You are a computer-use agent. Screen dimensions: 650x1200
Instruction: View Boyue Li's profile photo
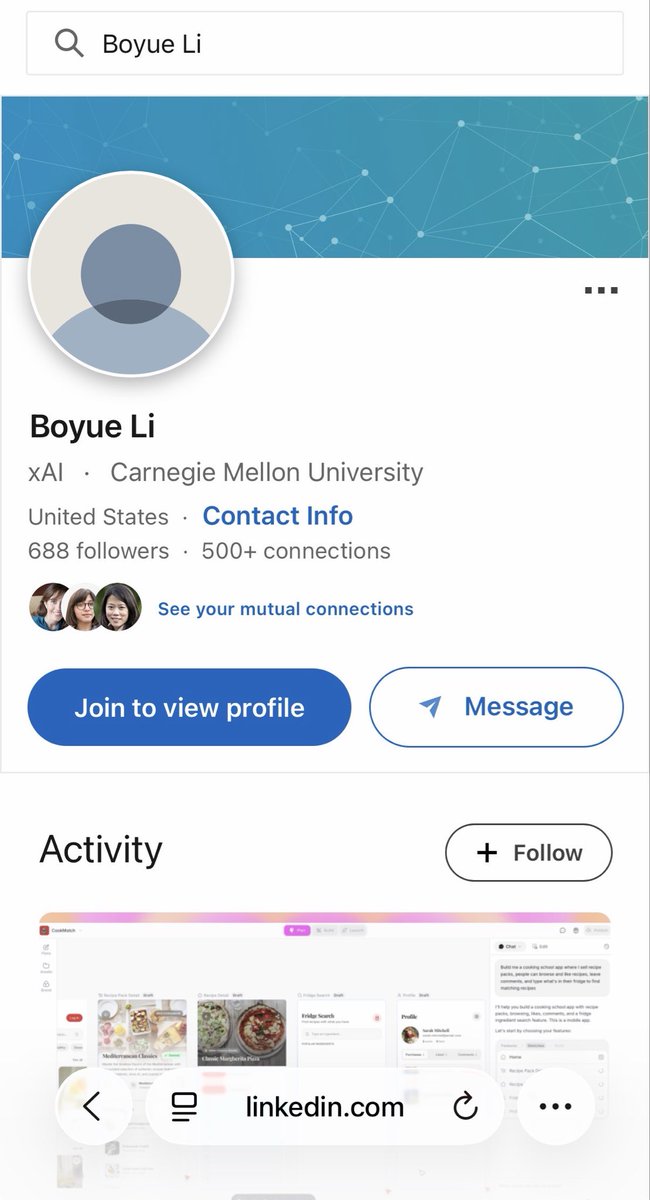[x=131, y=274]
